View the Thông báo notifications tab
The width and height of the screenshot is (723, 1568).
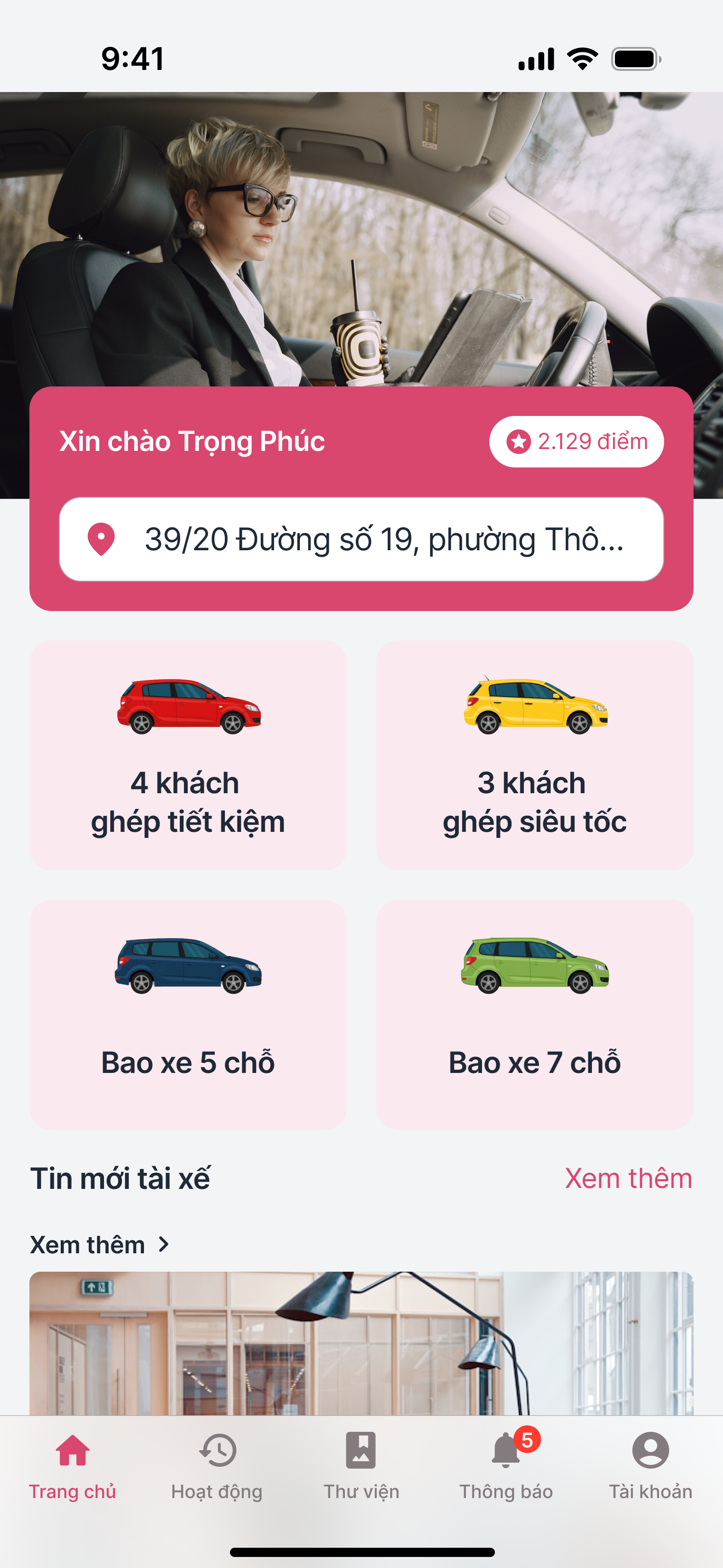tap(506, 1467)
